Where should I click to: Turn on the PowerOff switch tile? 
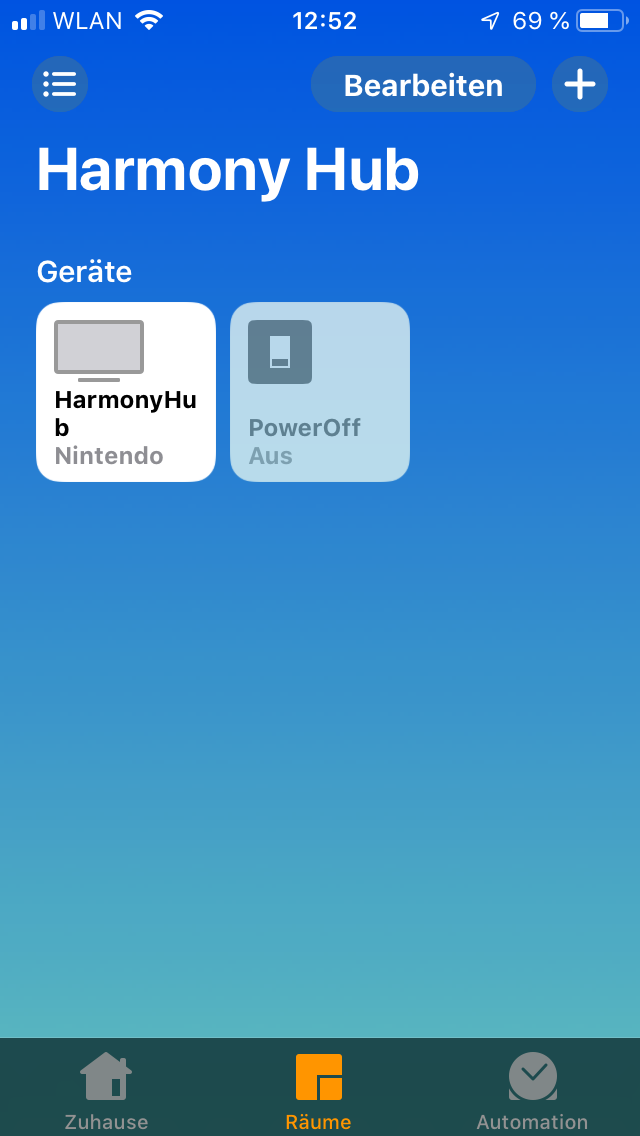pyautogui.click(x=320, y=392)
